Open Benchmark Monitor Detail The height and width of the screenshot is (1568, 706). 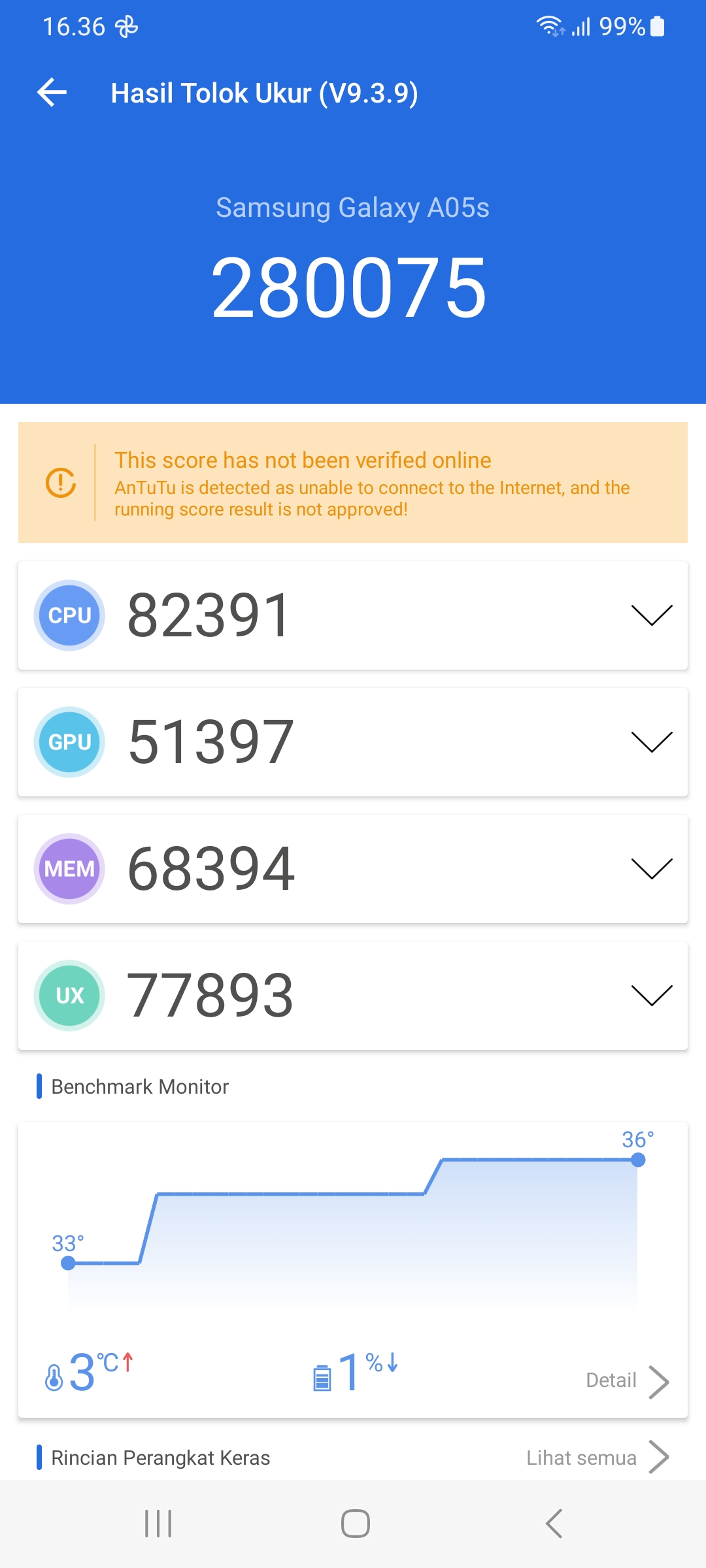pos(628,1381)
